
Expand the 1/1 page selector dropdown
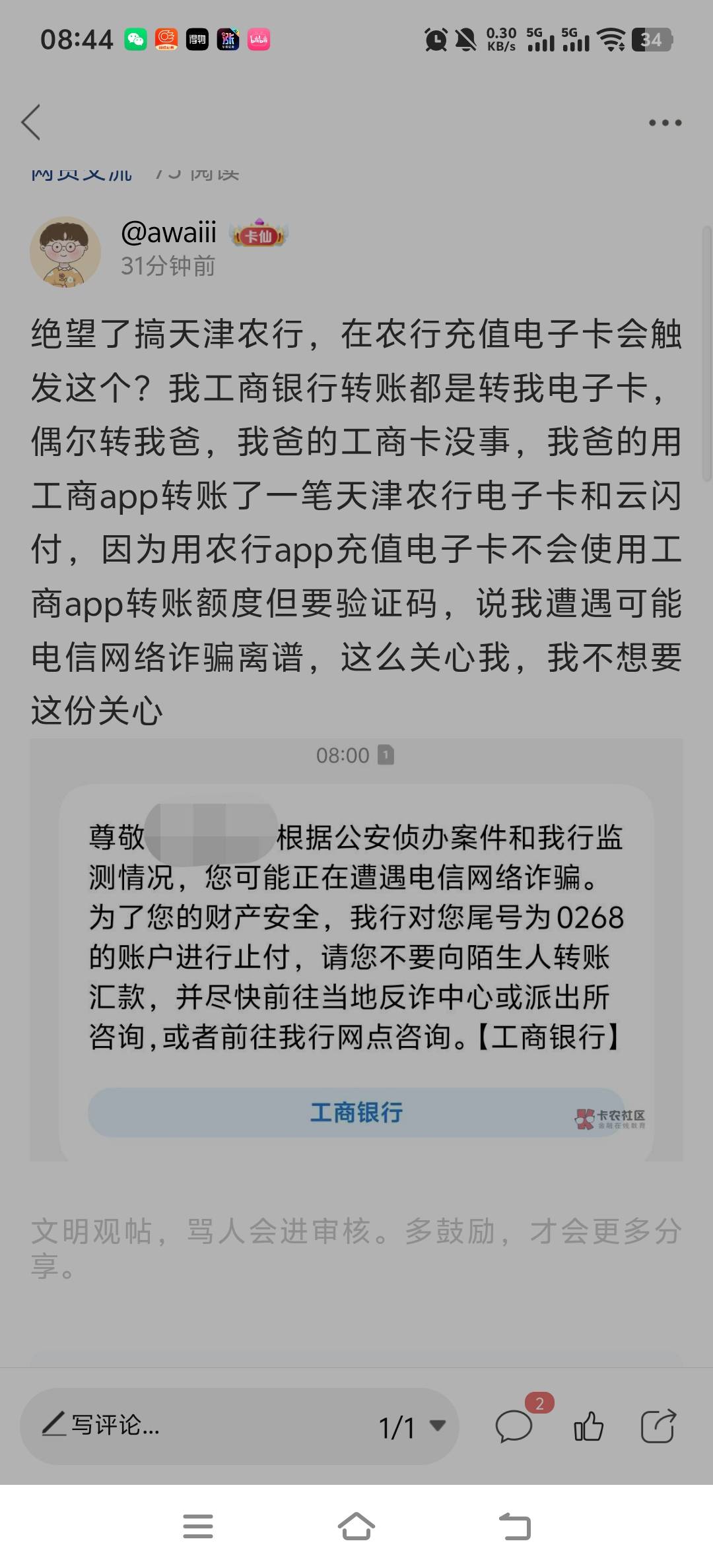click(412, 1427)
